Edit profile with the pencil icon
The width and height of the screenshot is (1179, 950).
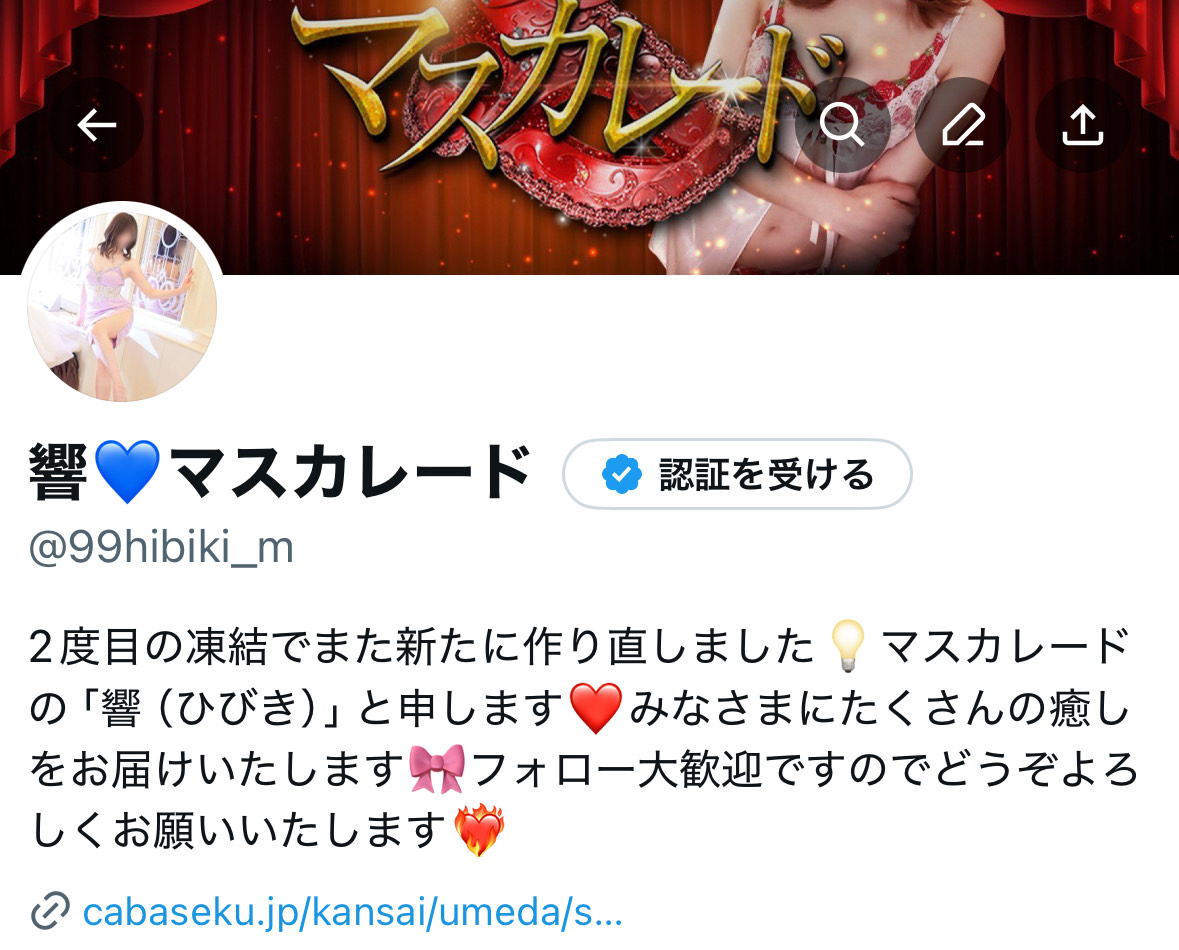(963, 126)
